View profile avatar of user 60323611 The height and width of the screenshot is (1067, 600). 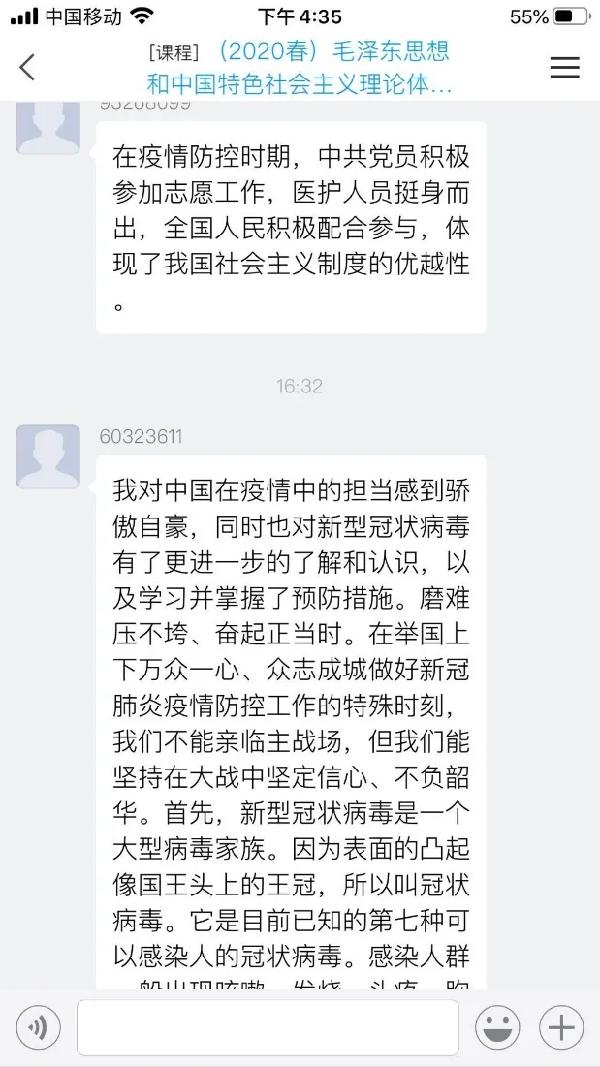[x=48, y=457]
